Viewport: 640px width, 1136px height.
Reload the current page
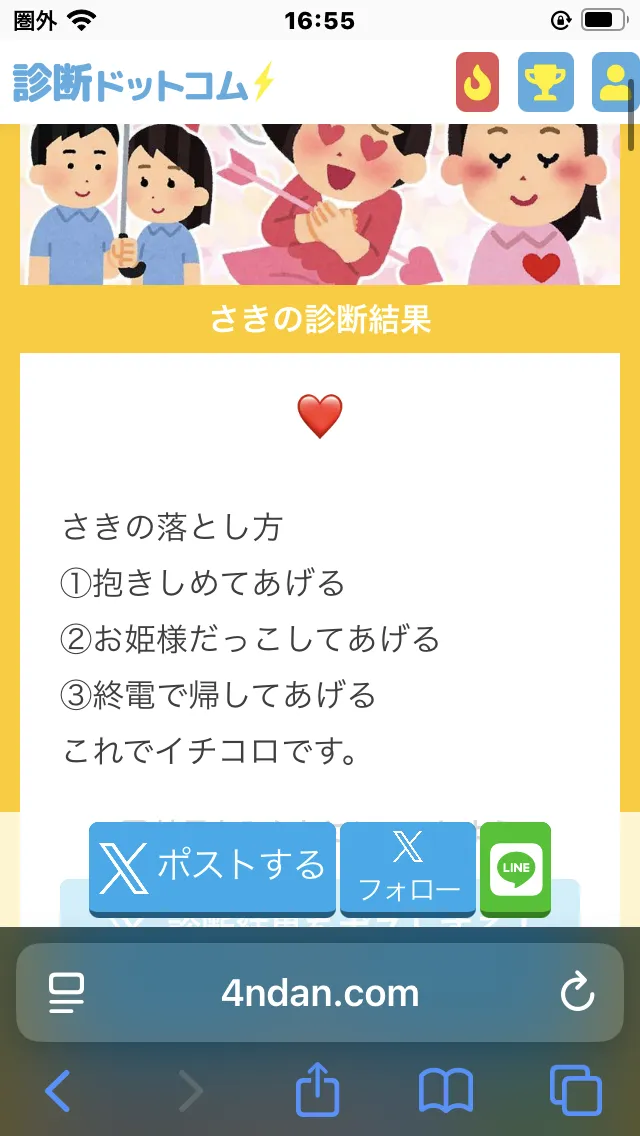(577, 993)
